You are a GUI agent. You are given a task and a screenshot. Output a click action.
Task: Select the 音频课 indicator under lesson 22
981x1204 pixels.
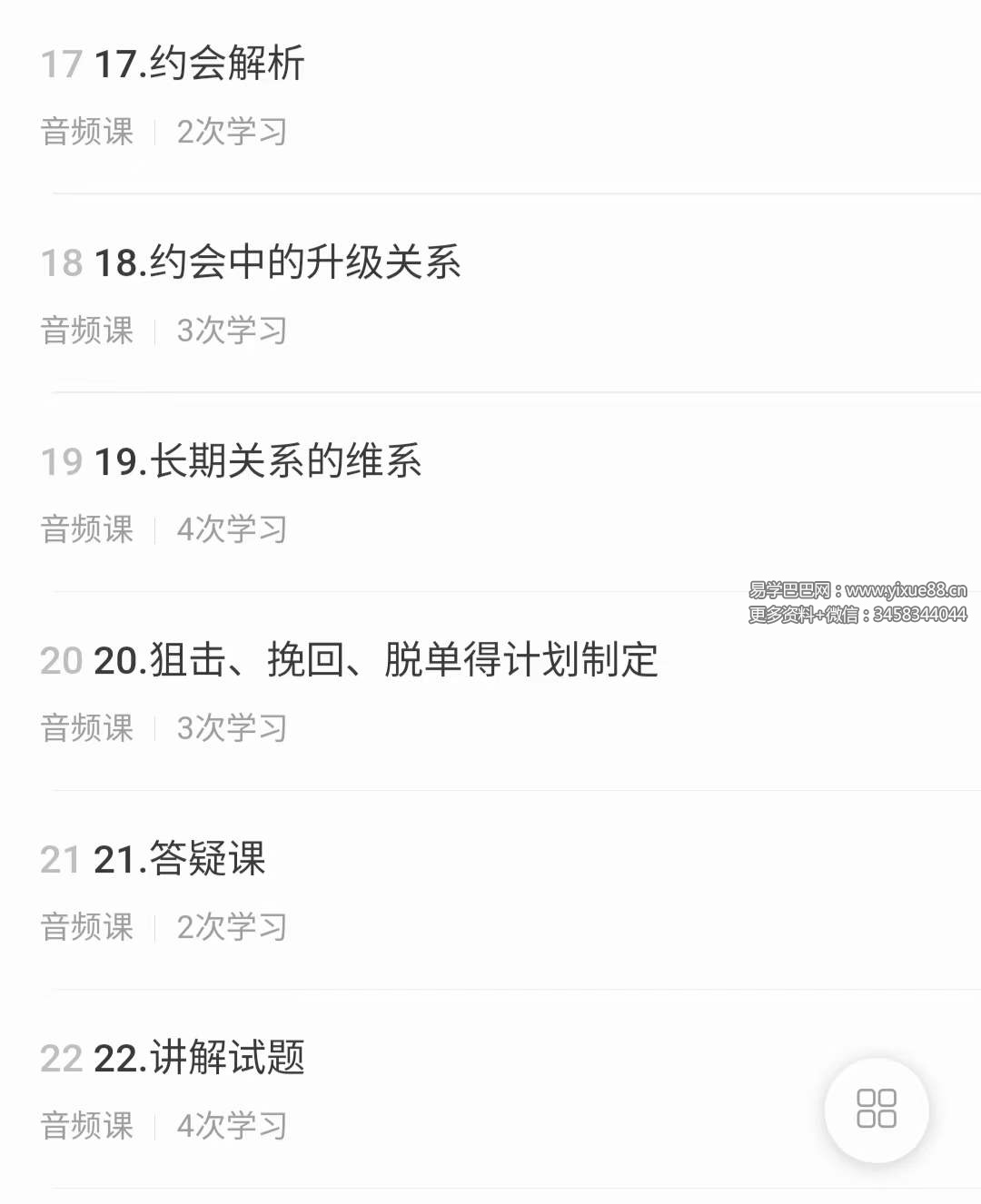[x=87, y=1125]
